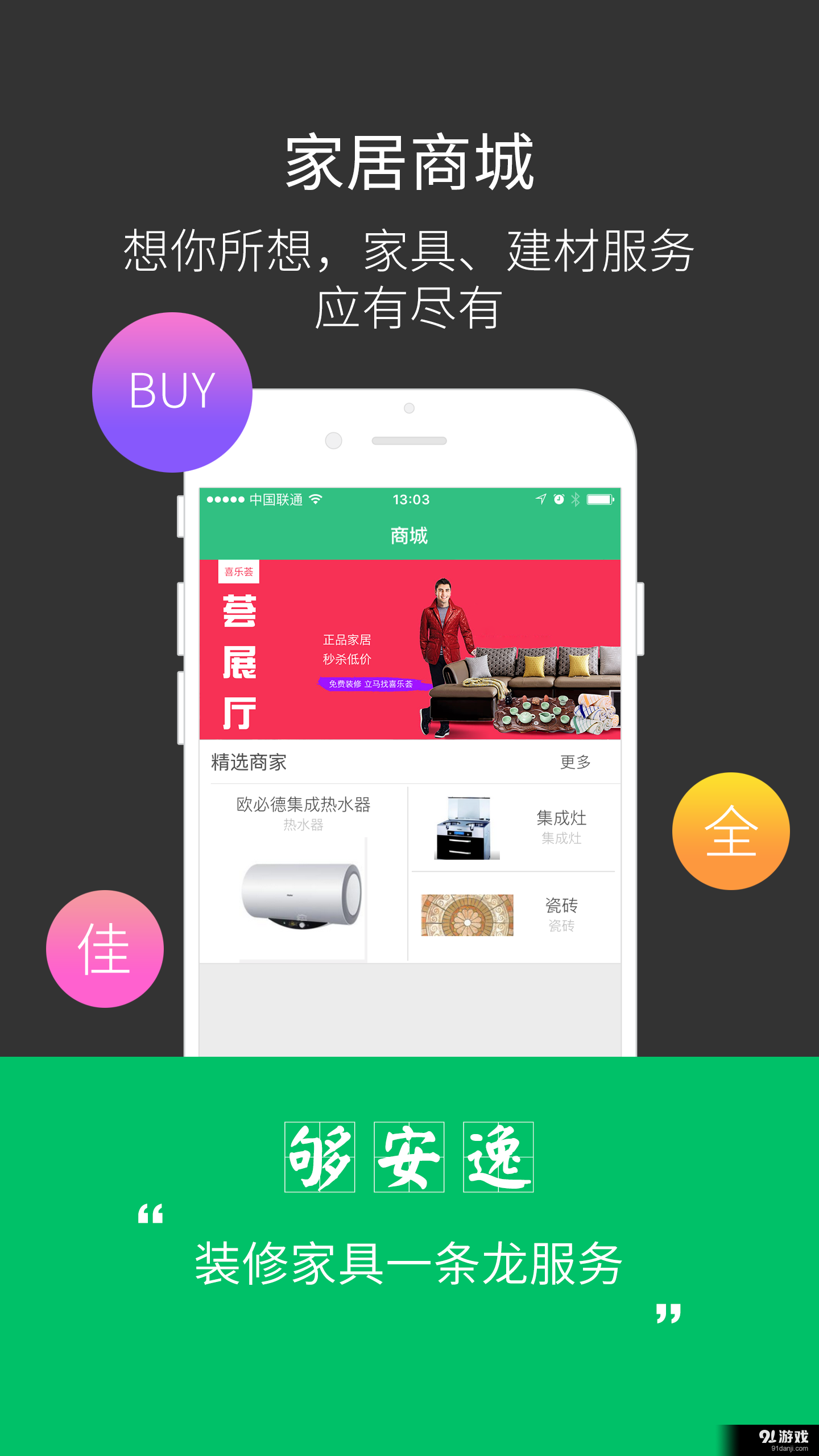This screenshot has height=1456, width=819.
Task: Open 更多 to see additional merchants
Action: point(574,762)
